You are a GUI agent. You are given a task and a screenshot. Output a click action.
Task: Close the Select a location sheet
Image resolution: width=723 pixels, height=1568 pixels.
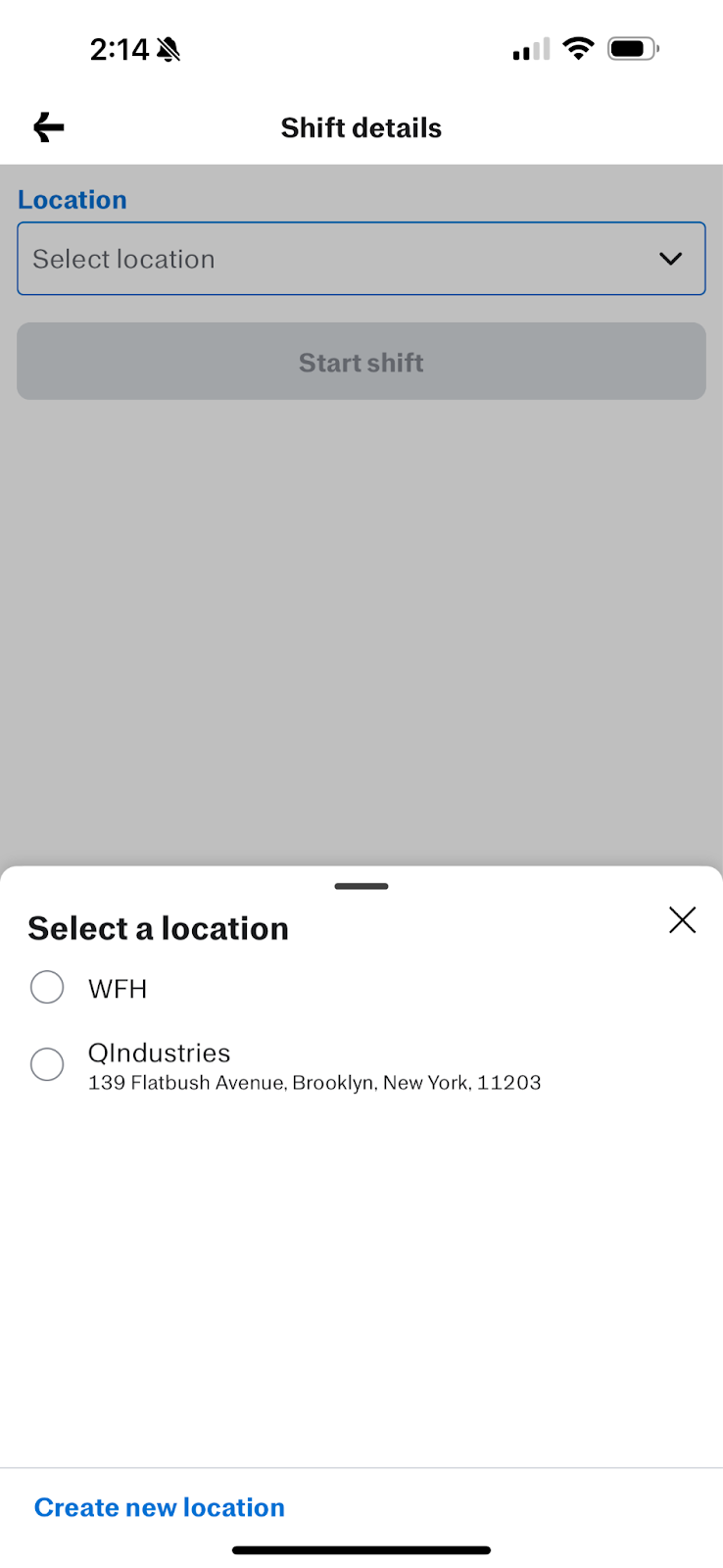click(682, 920)
